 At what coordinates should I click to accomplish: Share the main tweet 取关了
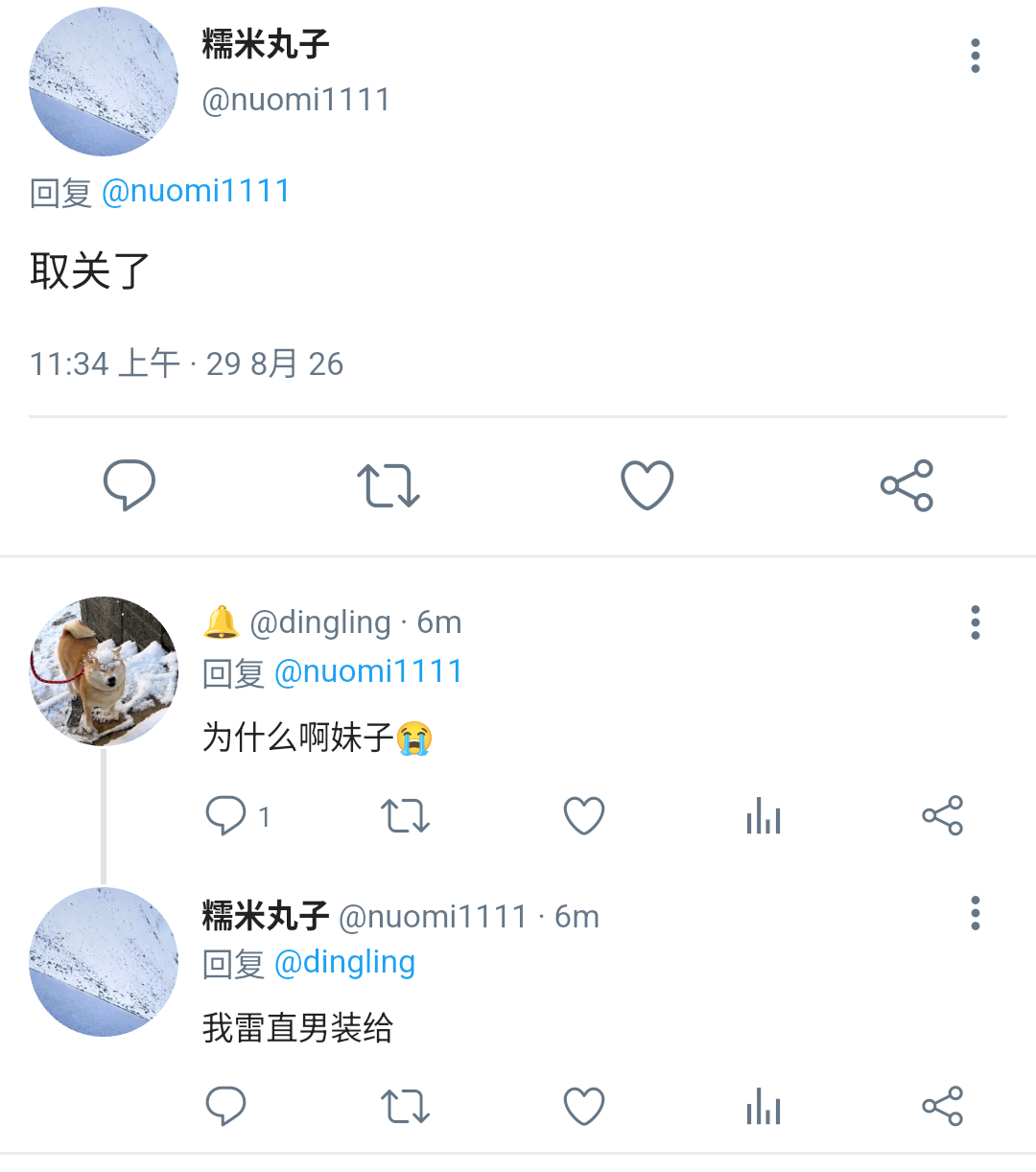pyautogui.click(x=906, y=484)
